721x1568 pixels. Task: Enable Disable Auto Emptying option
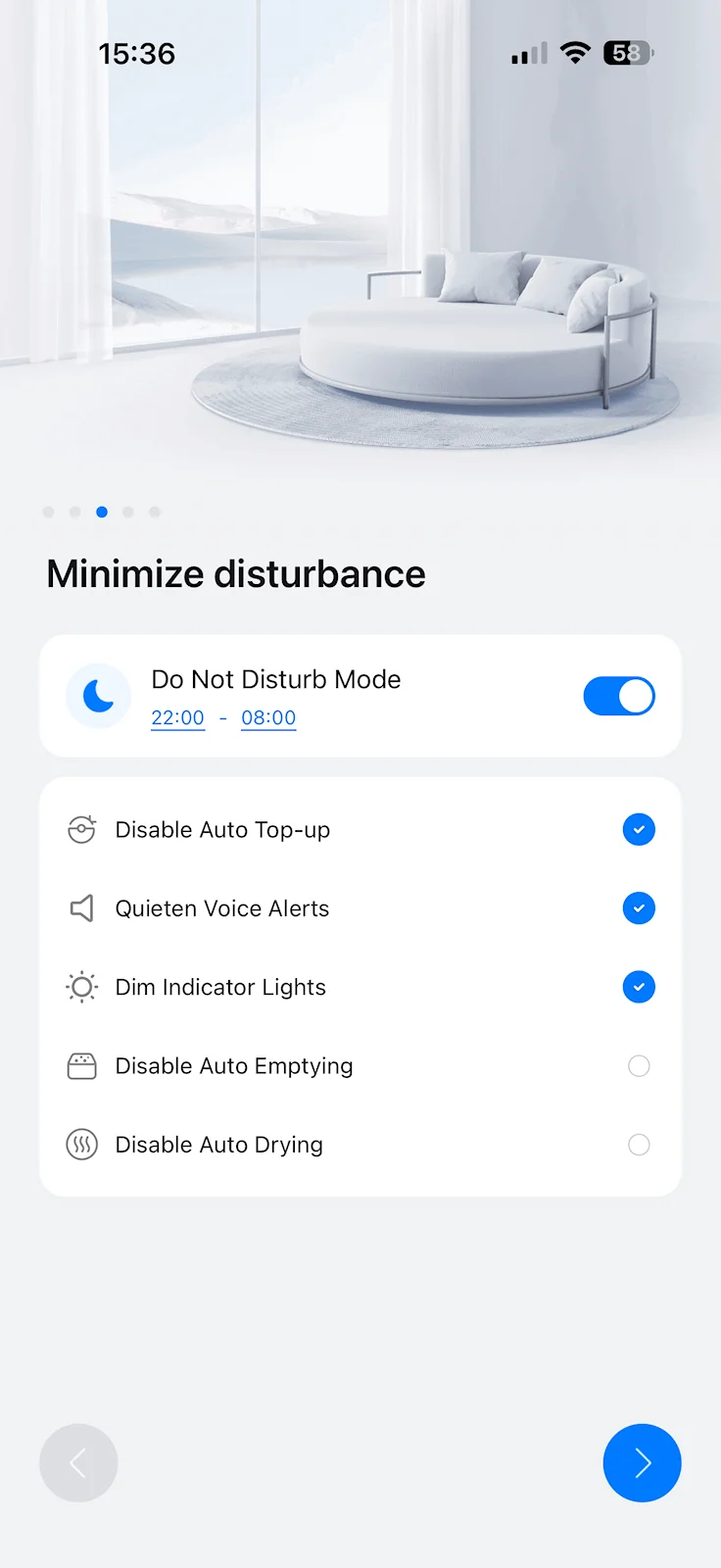coord(638,1066)
